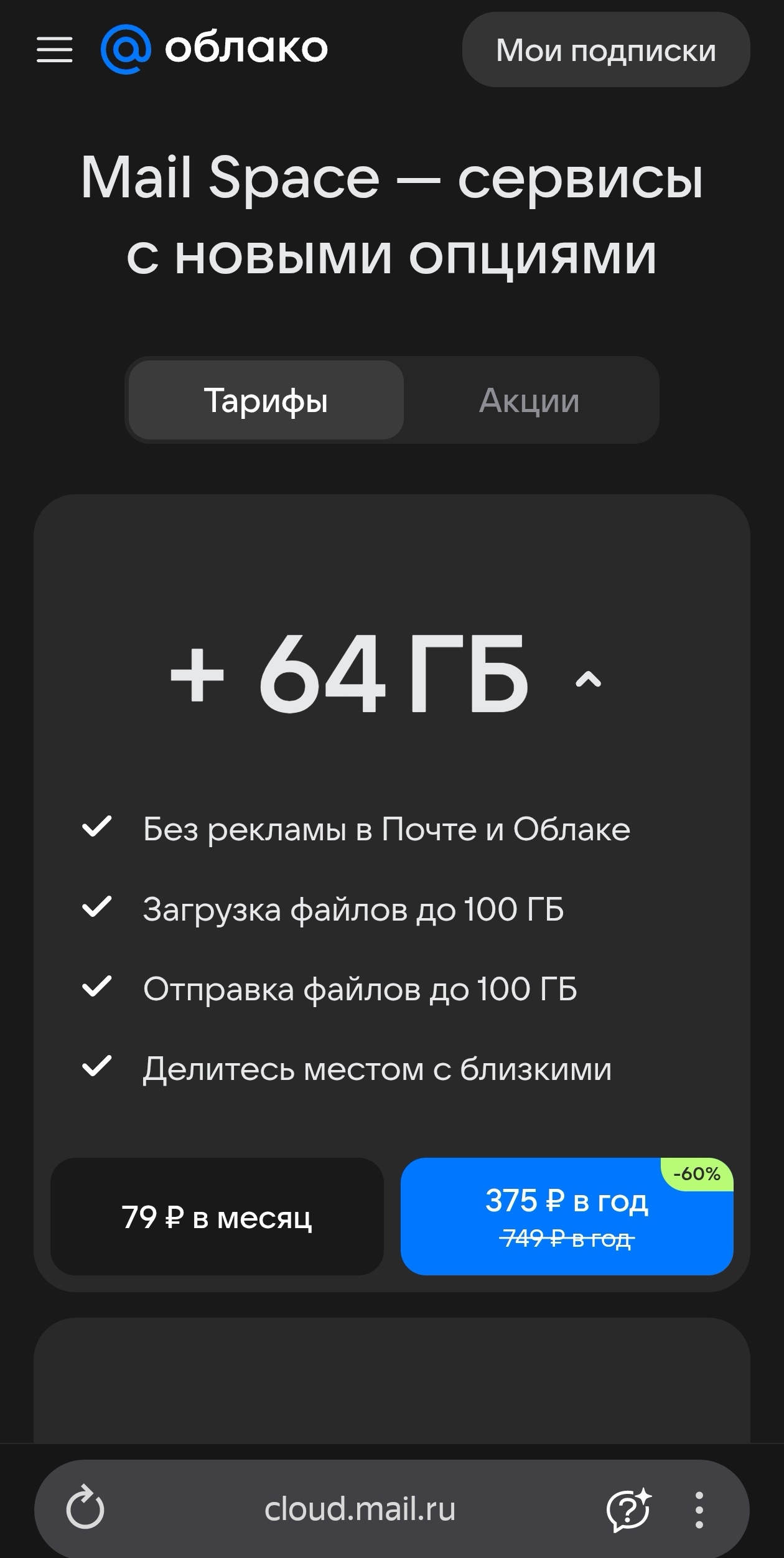Open the browser overflow menu

point(699,1509)
